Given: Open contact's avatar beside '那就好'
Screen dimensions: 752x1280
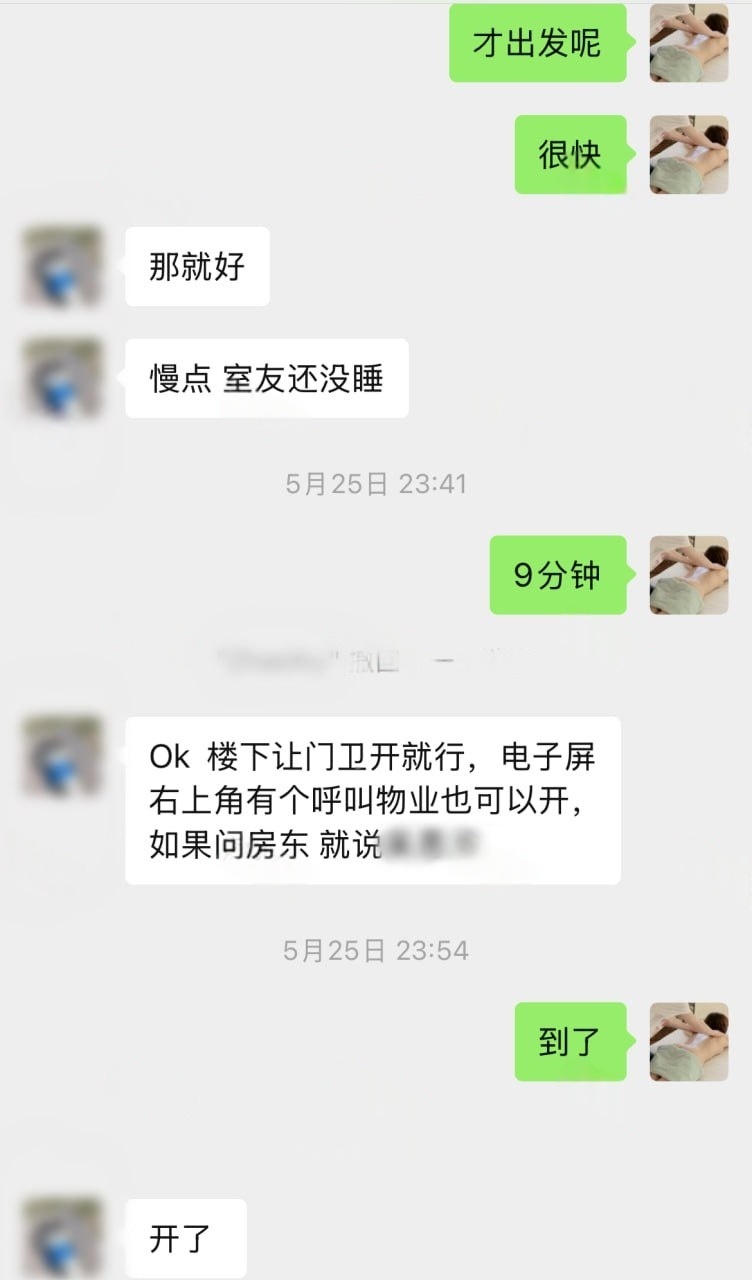Looking at the screenshot, I should coord(62,267).
